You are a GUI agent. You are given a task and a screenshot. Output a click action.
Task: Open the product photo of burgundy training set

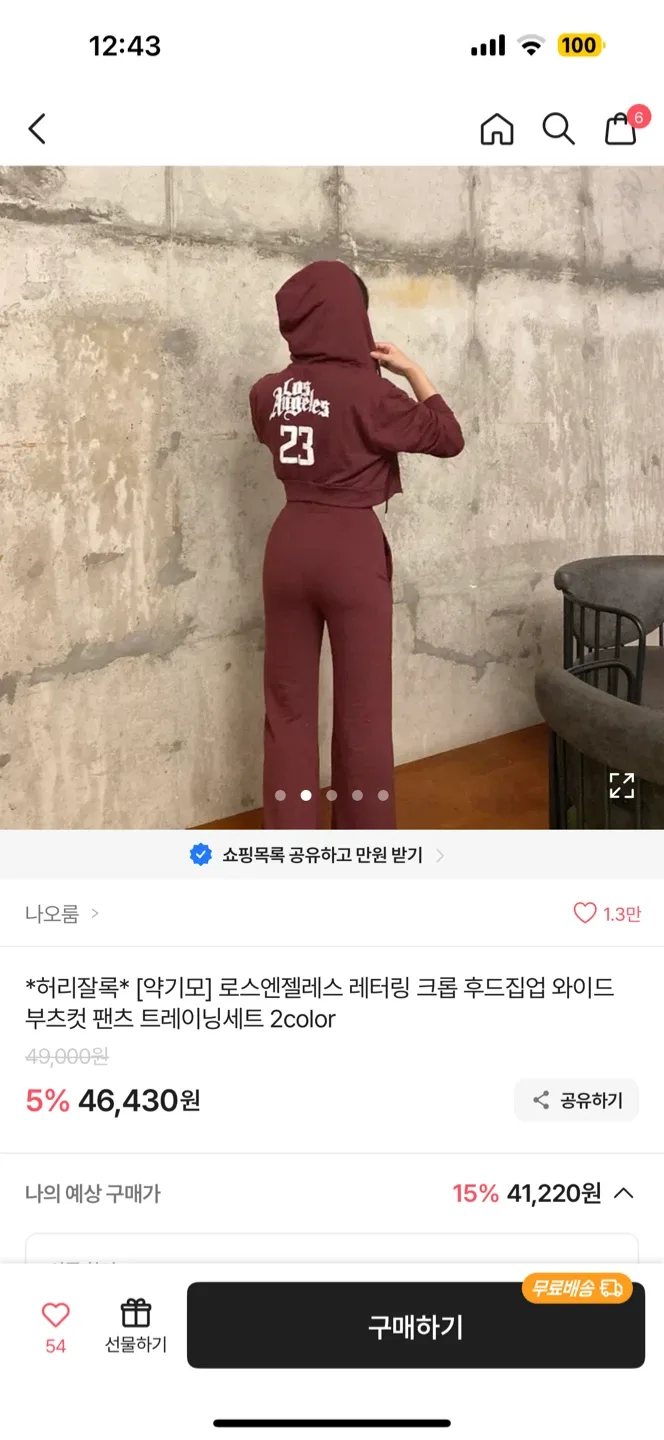tap(330, 500)
